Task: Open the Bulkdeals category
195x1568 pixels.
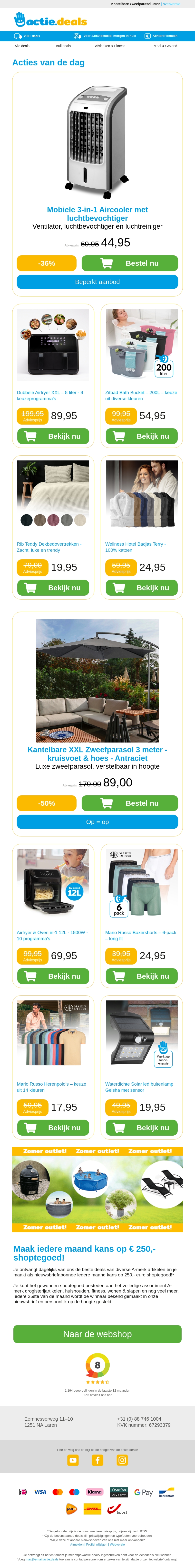Action: (x=63, y=46)
